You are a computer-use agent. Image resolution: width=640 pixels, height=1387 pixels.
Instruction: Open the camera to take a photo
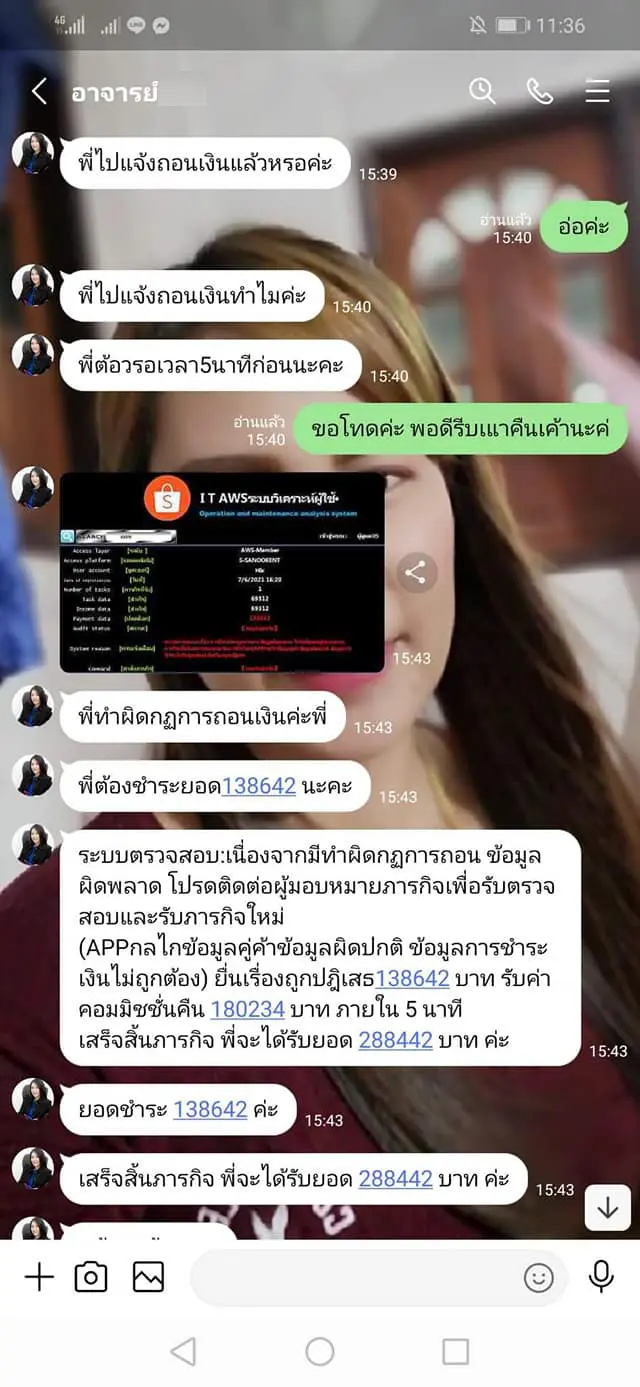[x=91, y=1277]
